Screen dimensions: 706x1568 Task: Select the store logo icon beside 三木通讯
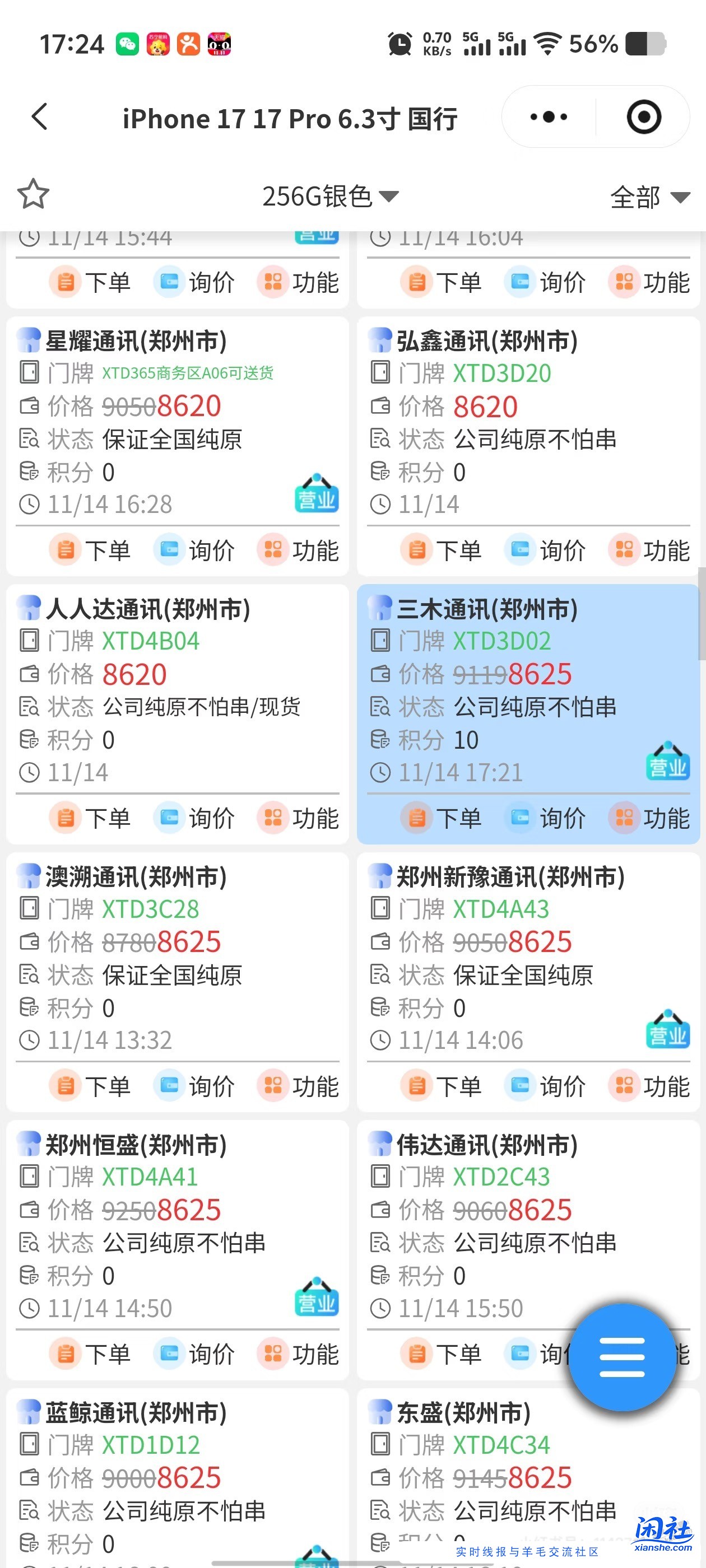click(379, 606)
